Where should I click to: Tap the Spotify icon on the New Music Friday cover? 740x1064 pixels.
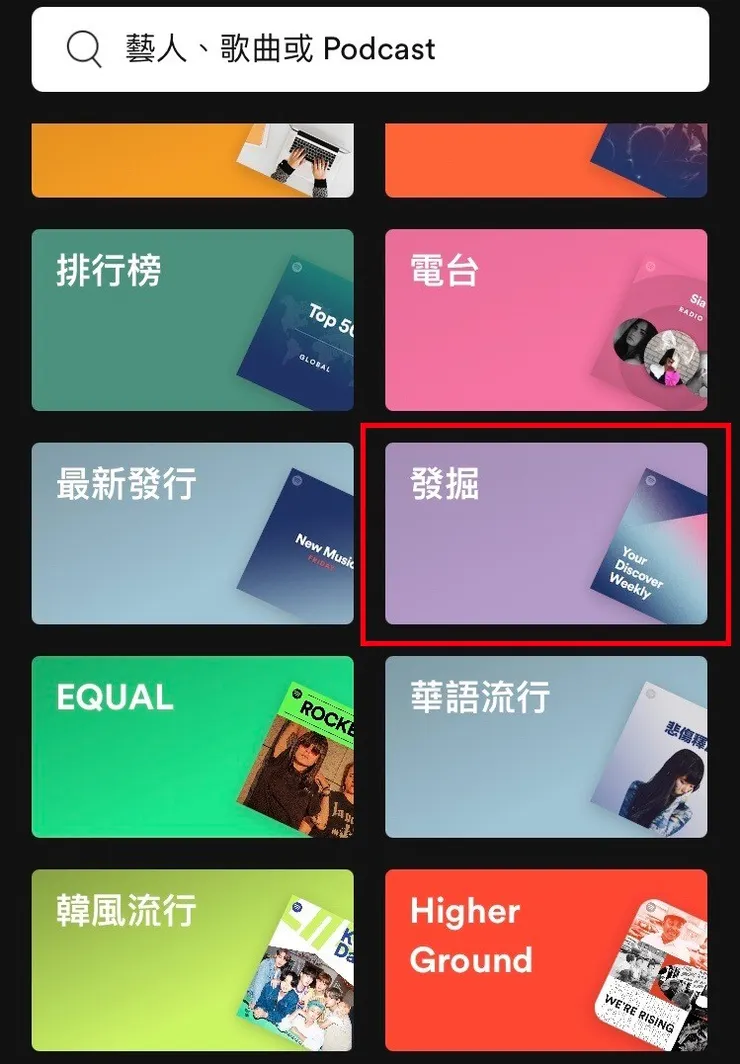(296, 480)
